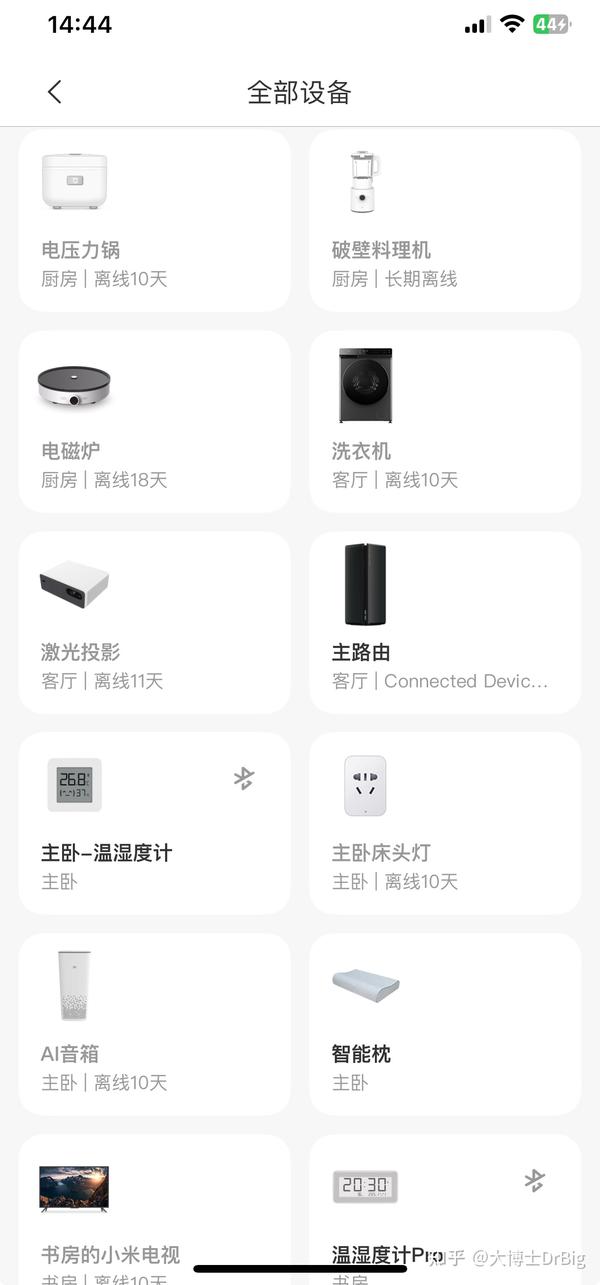Select the 电磁炉 device card
Image resolution: width=600 pixels, height=1285 pixels.
[x=155, y=422]
